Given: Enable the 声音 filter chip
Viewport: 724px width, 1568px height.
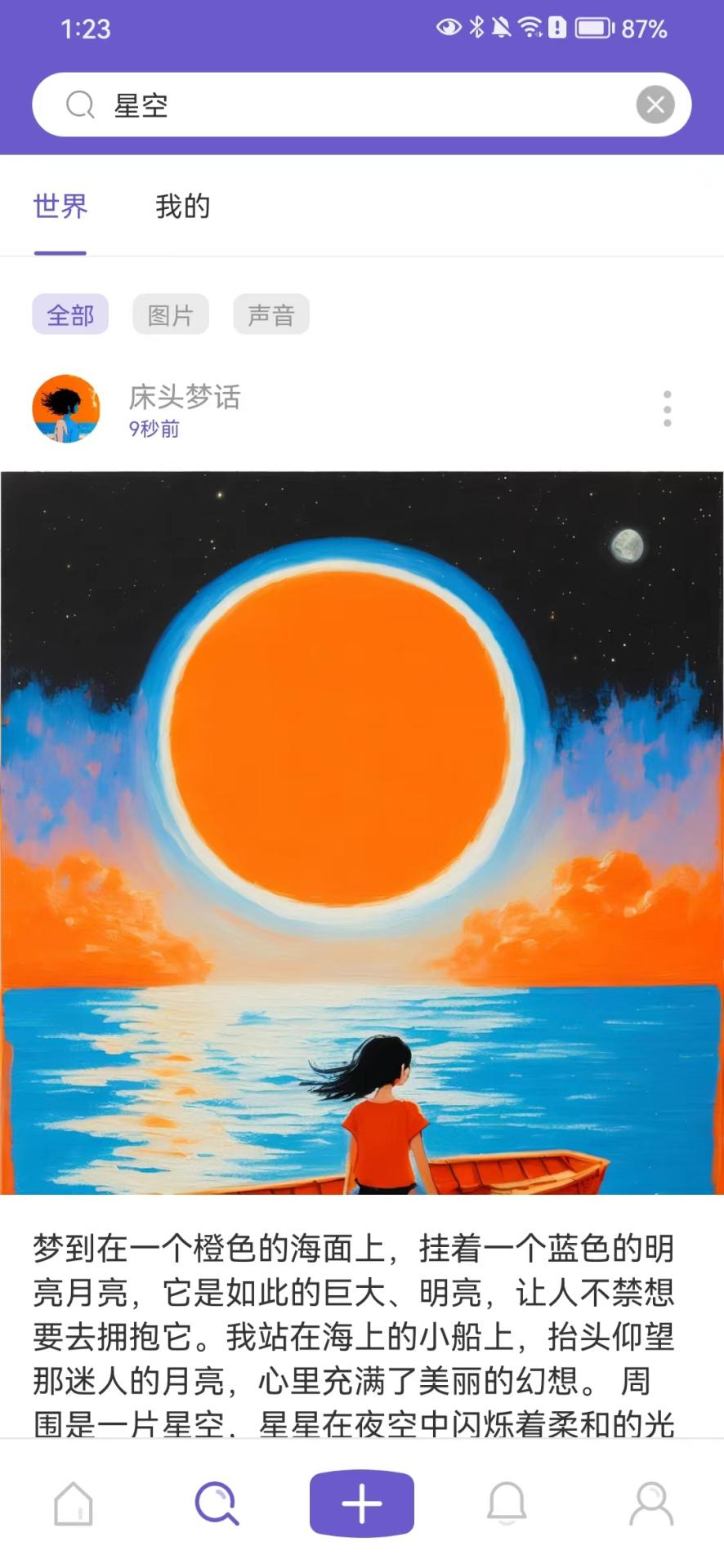Looking at the screenshot, I should pyautogui.click(x=271, y=314).
